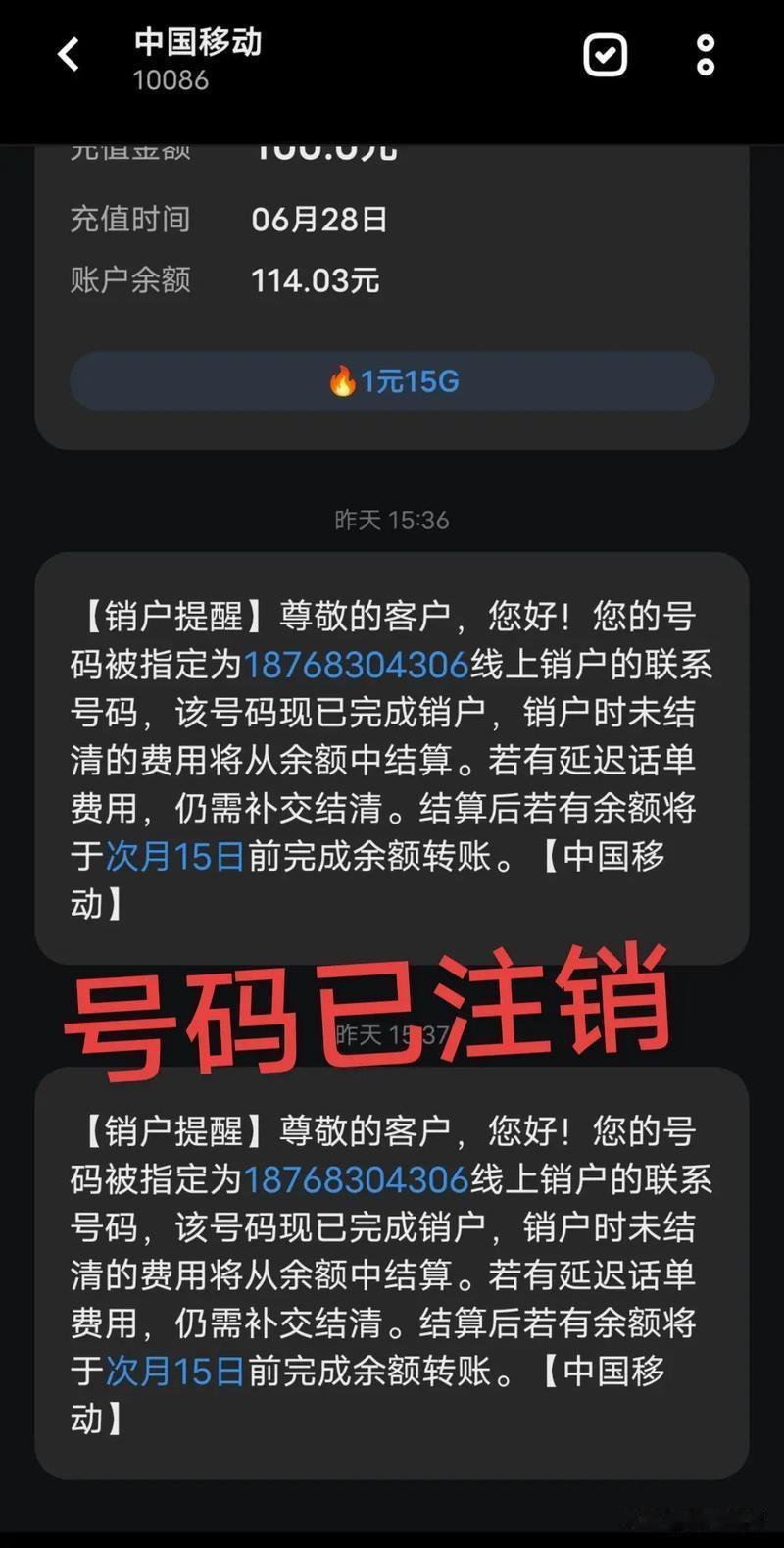
Task: Open the select-messages checkmark icon
Action: 605,54
